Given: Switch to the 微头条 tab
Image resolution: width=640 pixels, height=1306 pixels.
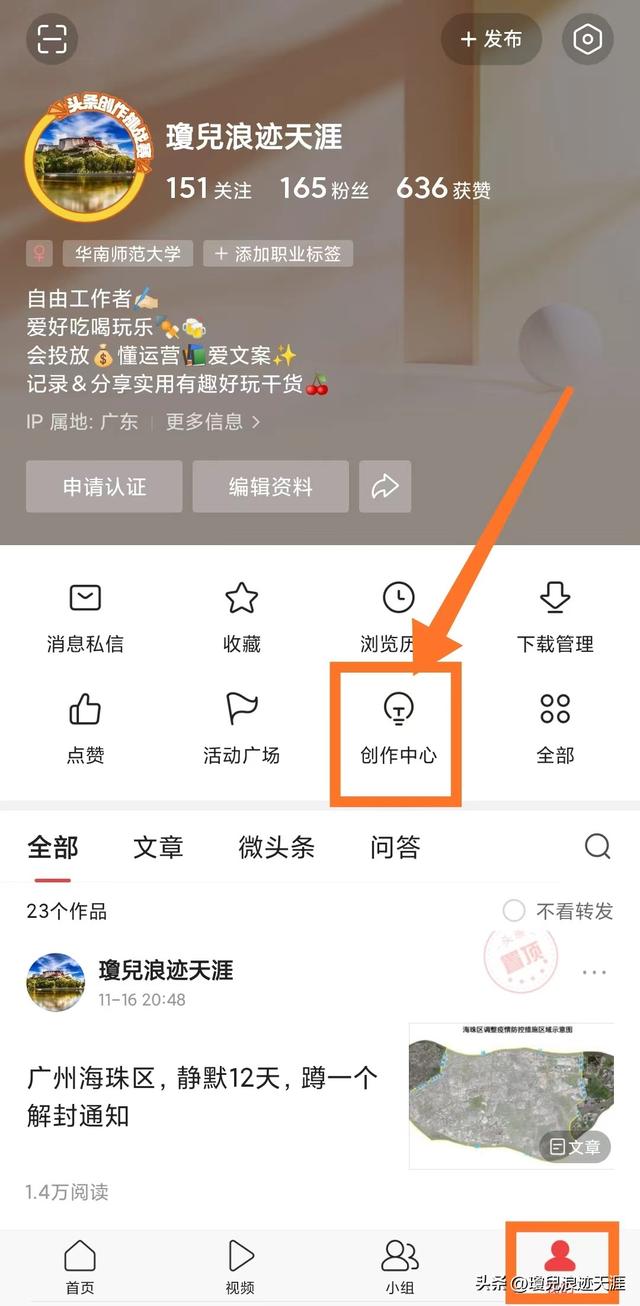Looking at the screenshot, I should [276, 847].
